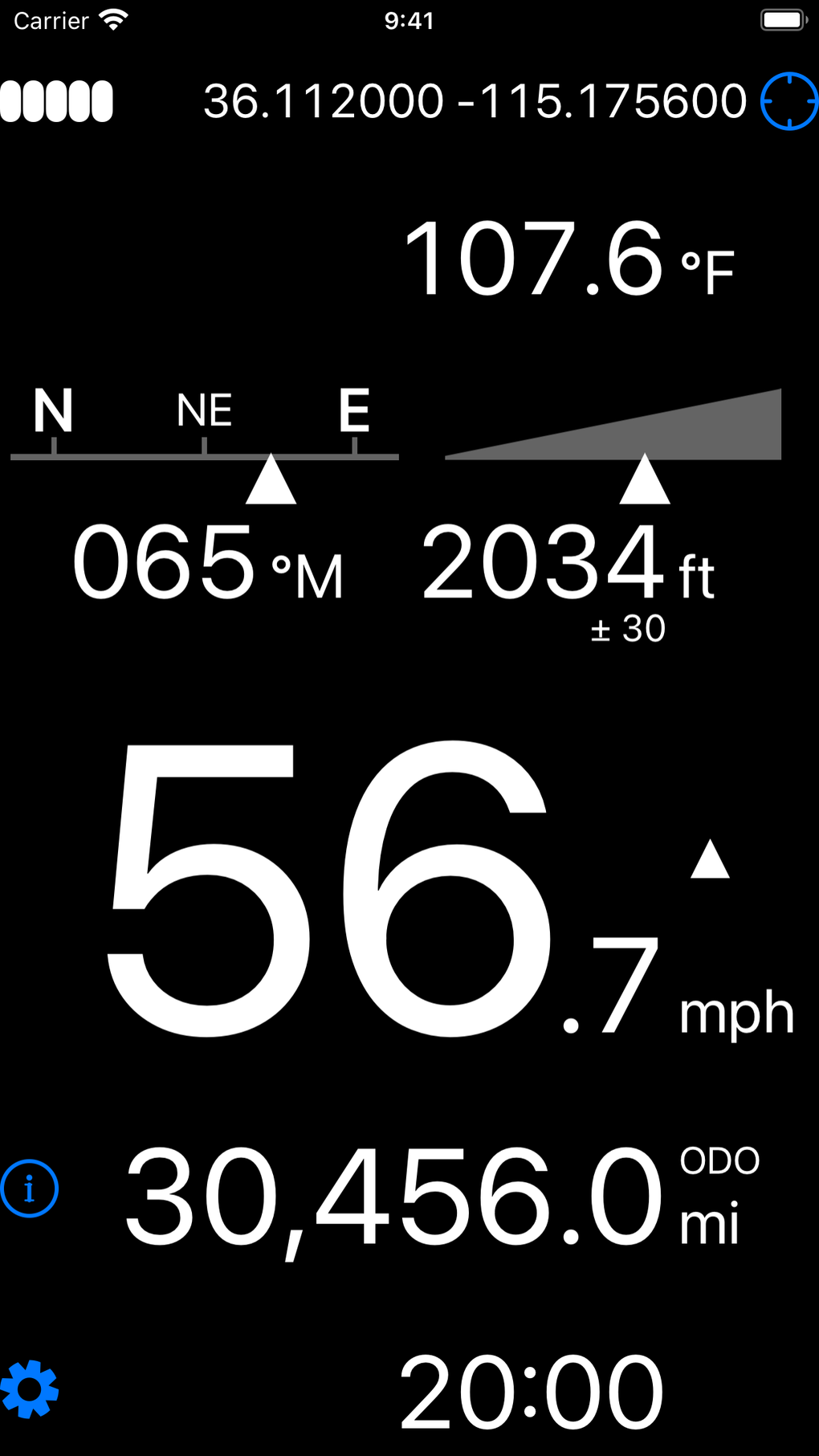Open settings via the gear icon
The width and height of the screenshot is (819, 1456).
coord(30,1389)
